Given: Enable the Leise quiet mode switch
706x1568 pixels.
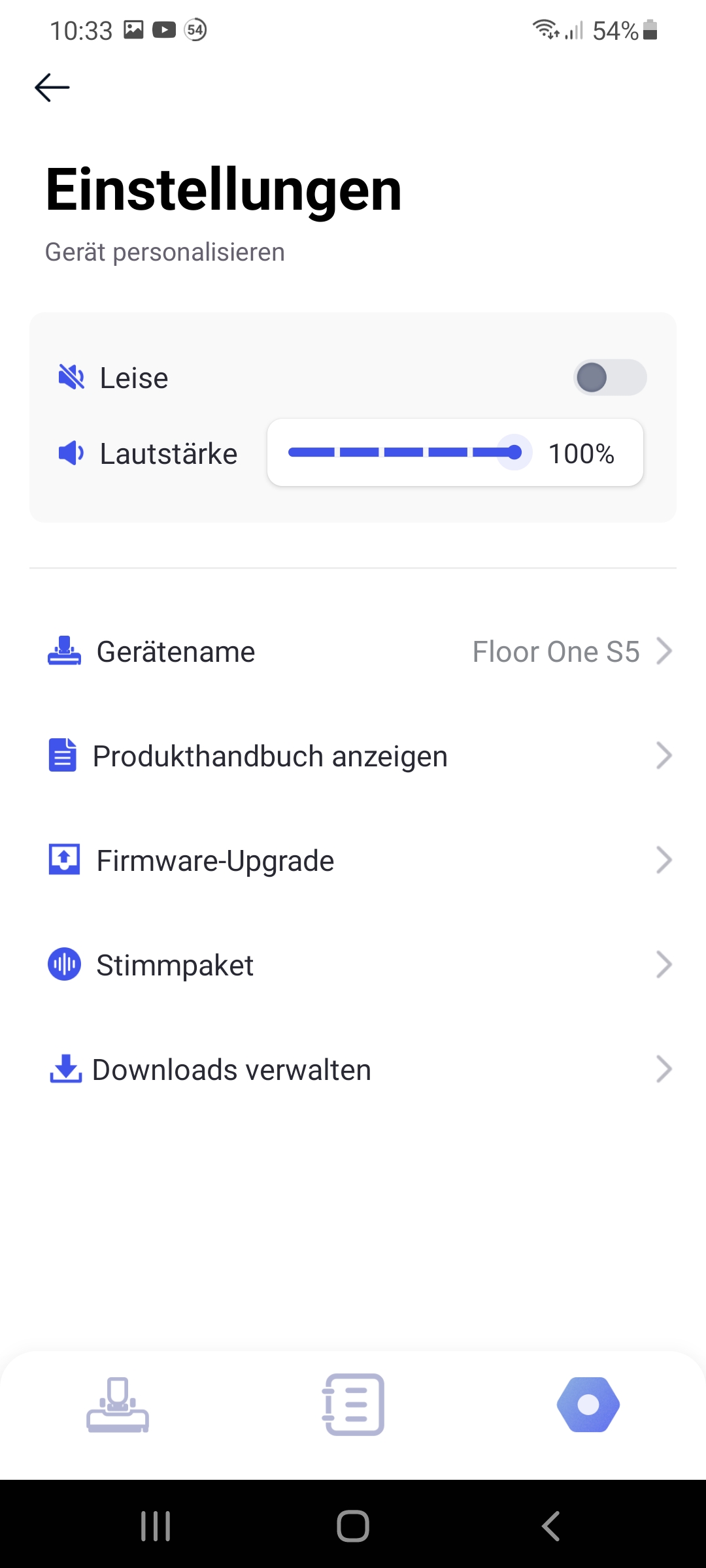Looking at the screenshot, I should (x=610, y=378).
